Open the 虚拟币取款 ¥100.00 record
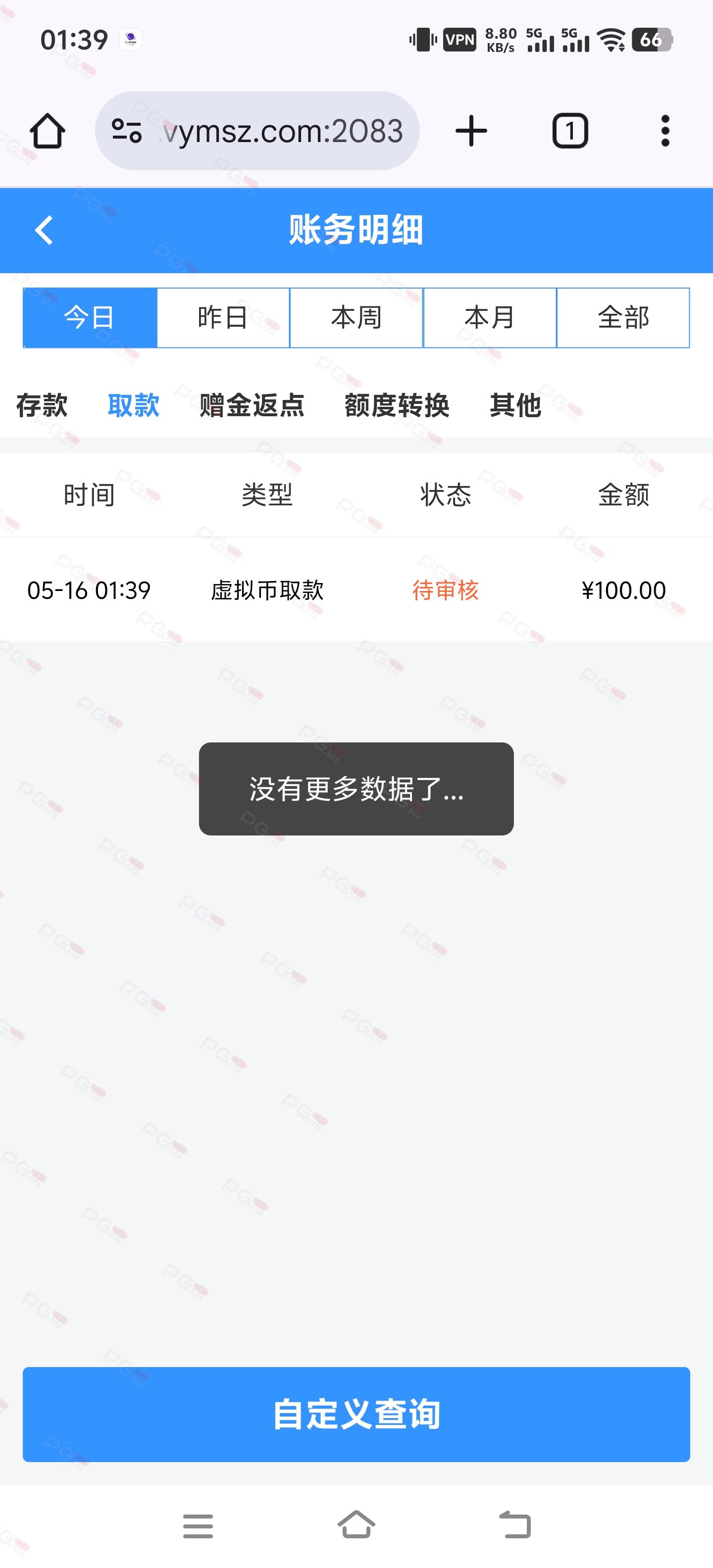713x1568 pixels. [x=356, y=590]
